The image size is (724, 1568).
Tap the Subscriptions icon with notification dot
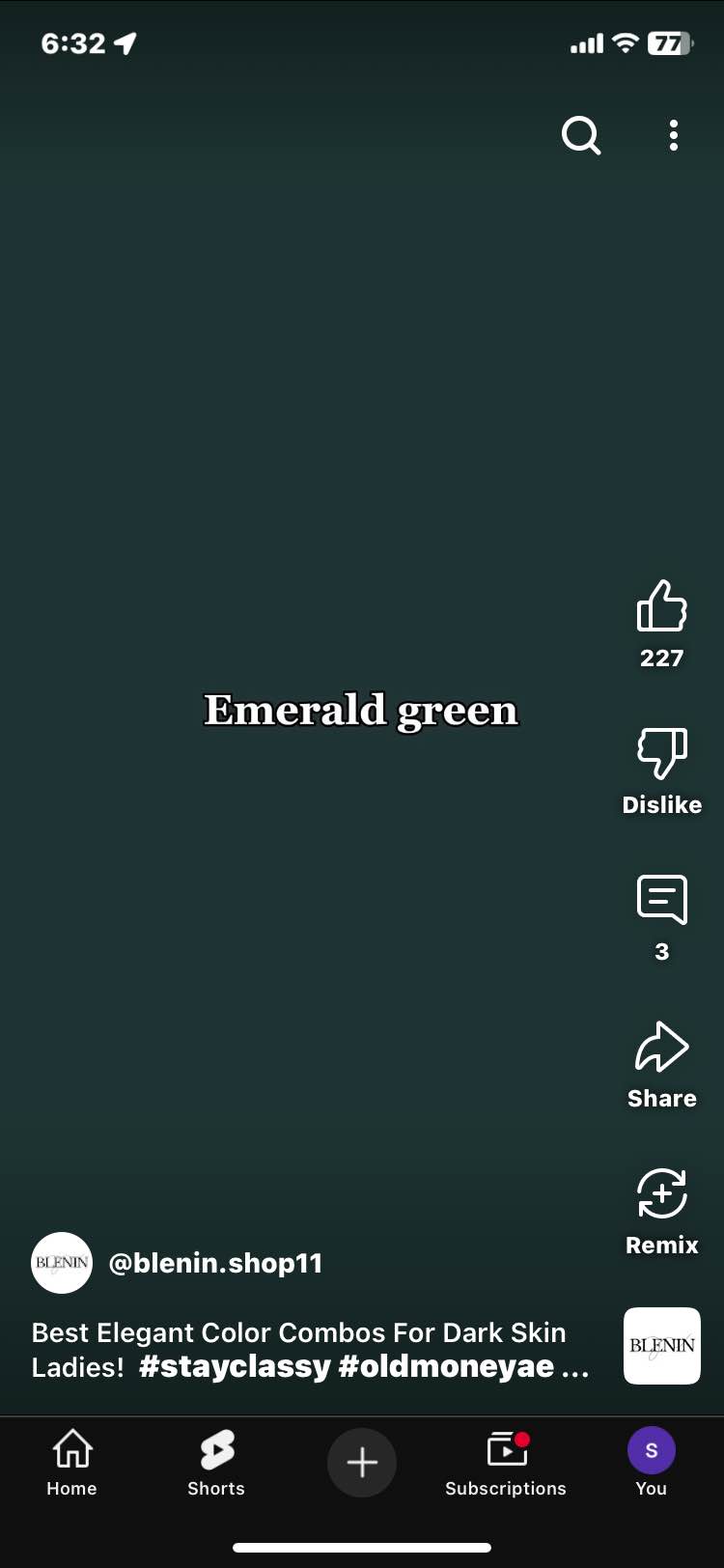point(505,1463)
